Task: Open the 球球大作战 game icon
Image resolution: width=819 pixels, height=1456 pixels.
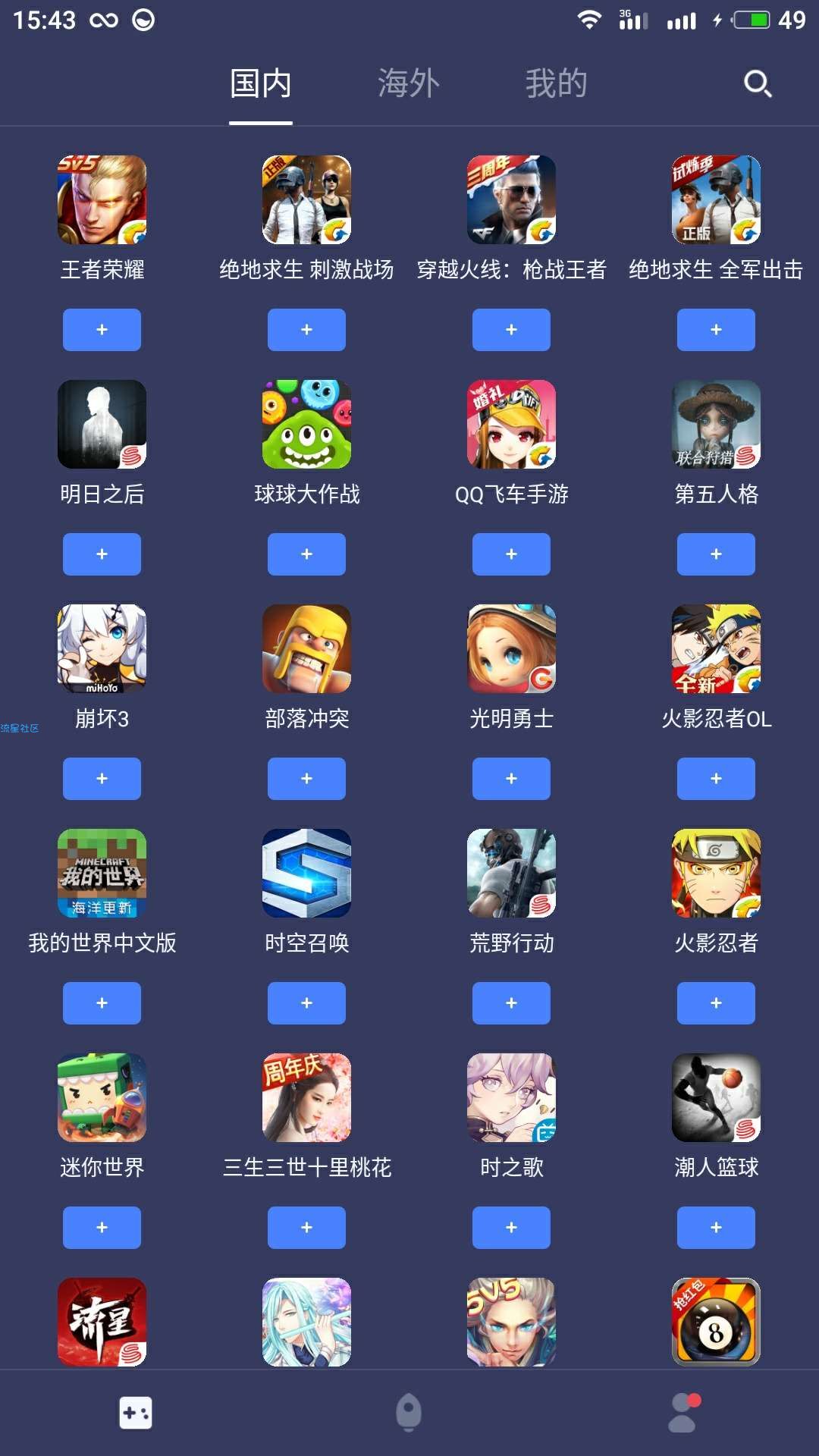Action: pos(306,425)
